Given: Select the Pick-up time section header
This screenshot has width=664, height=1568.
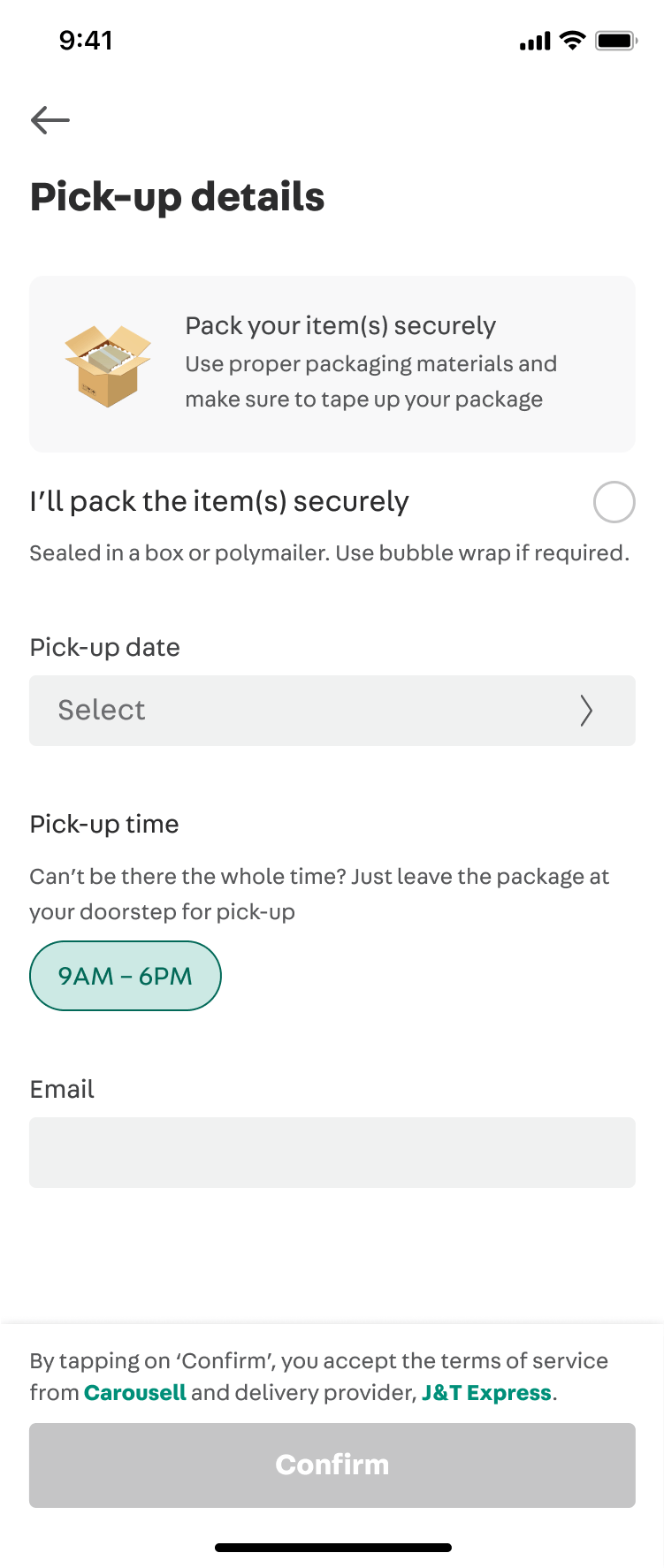Looking at the screenshot, I should [x=103, y=824].
